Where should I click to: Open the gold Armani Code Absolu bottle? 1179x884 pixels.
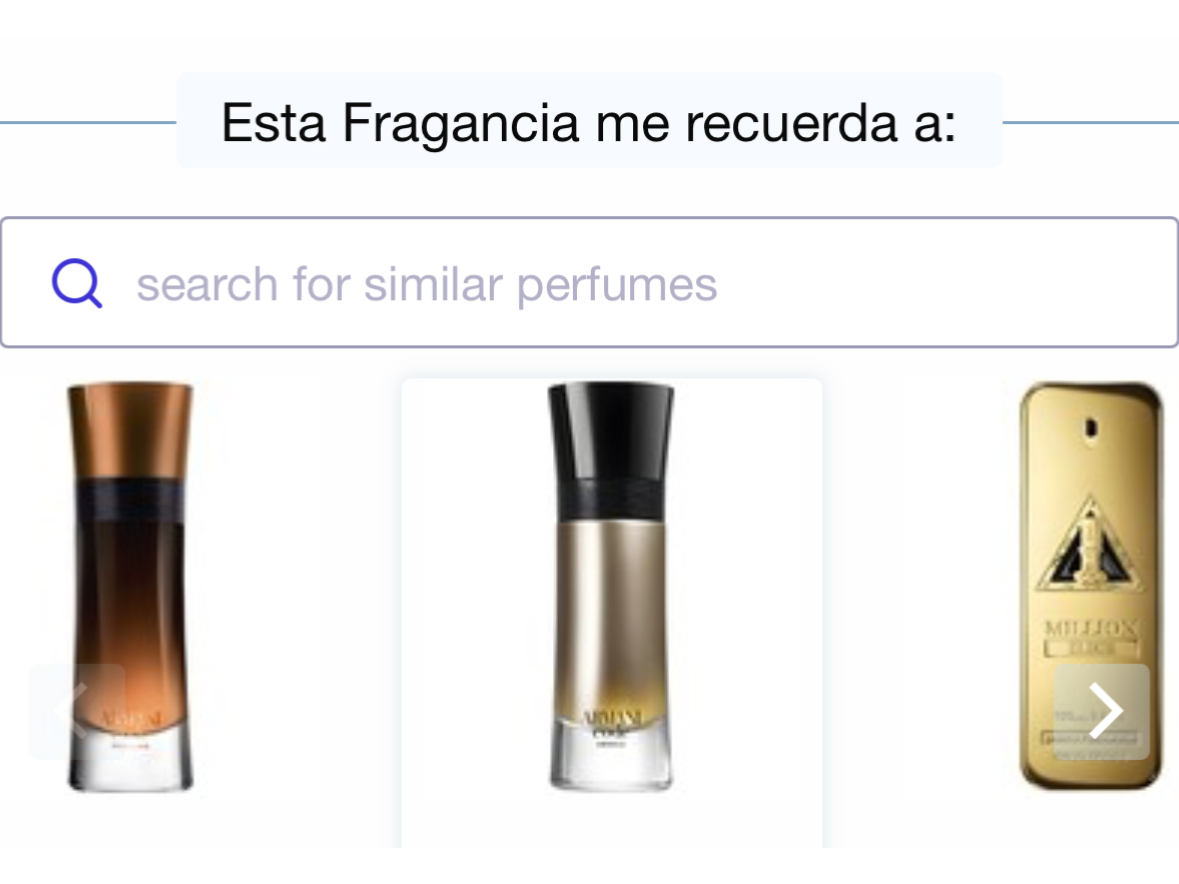pyautogui.click(x=611, y=585)
